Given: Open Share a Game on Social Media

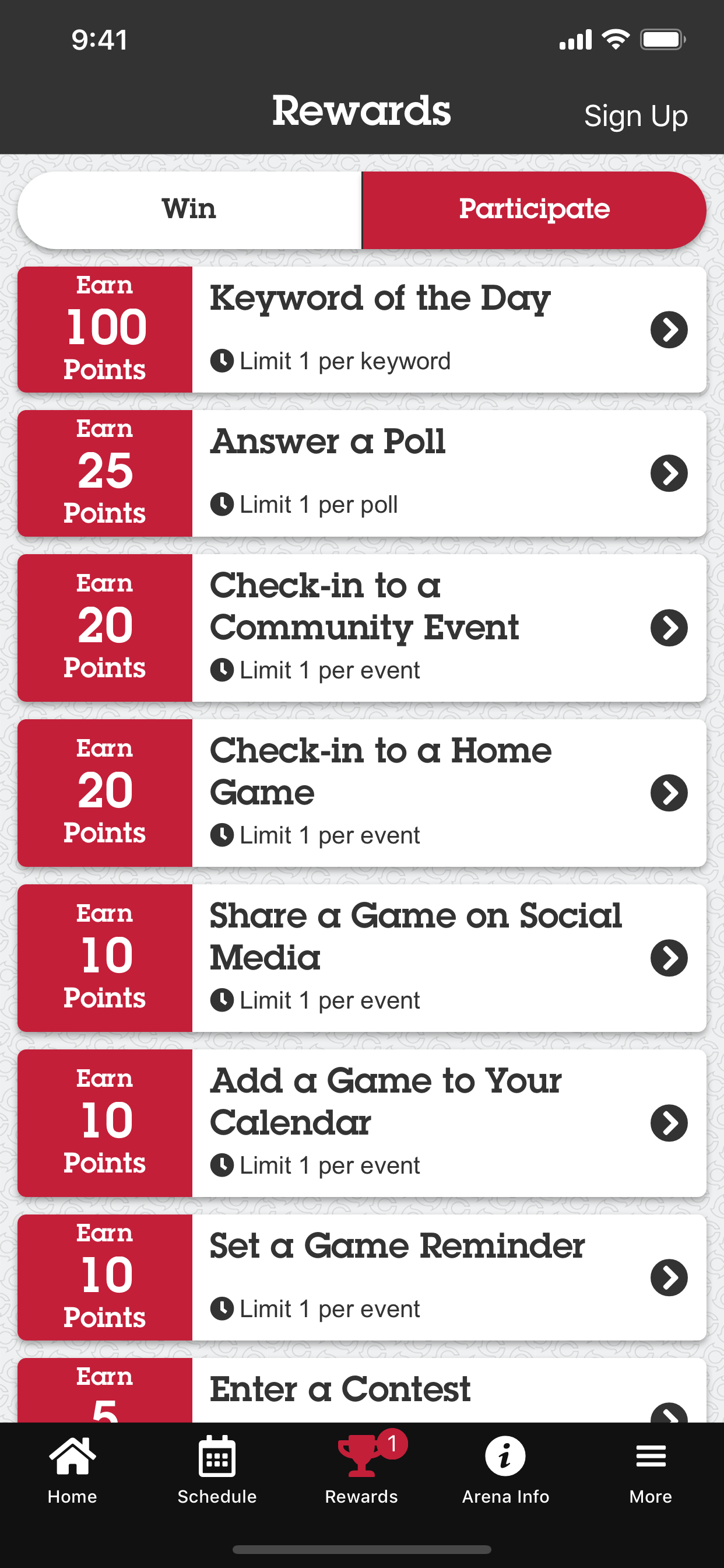Looking at the screenshot, I should [362, 957].
